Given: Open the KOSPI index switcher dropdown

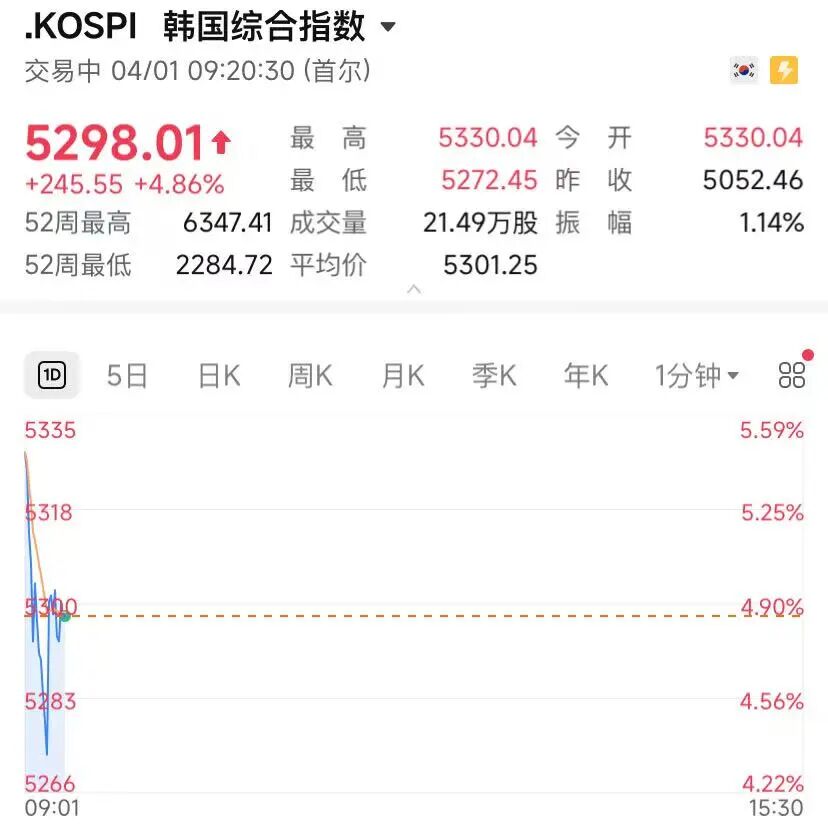Looking at the screenshot, I should pyautogui.click(x=388, y=27).
